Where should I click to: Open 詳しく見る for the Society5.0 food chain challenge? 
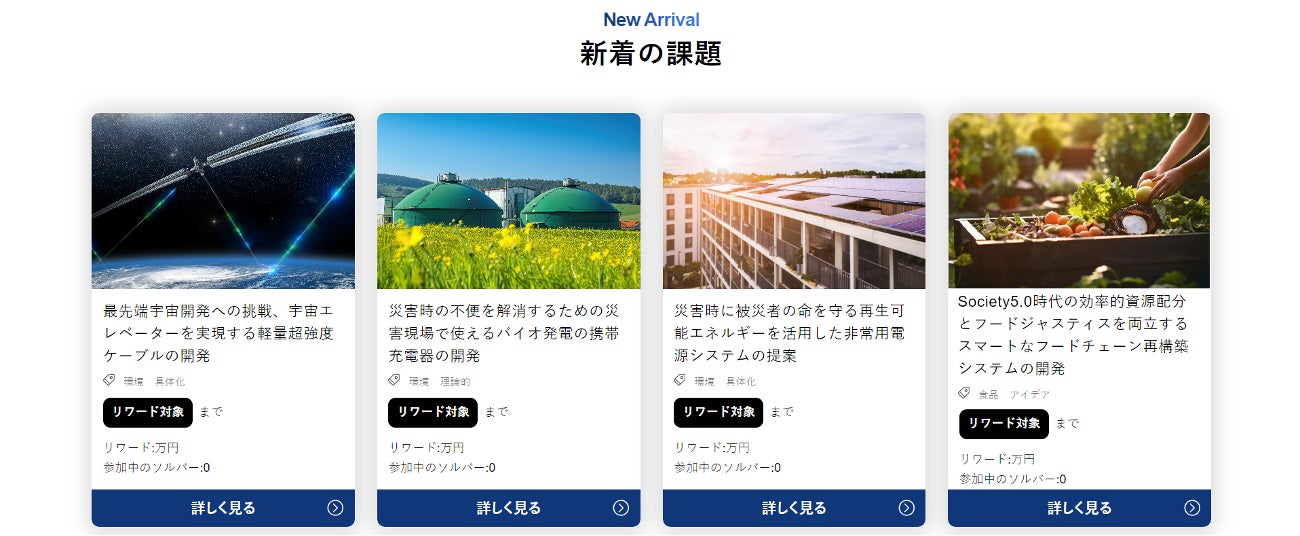(x=1079, y=508)
